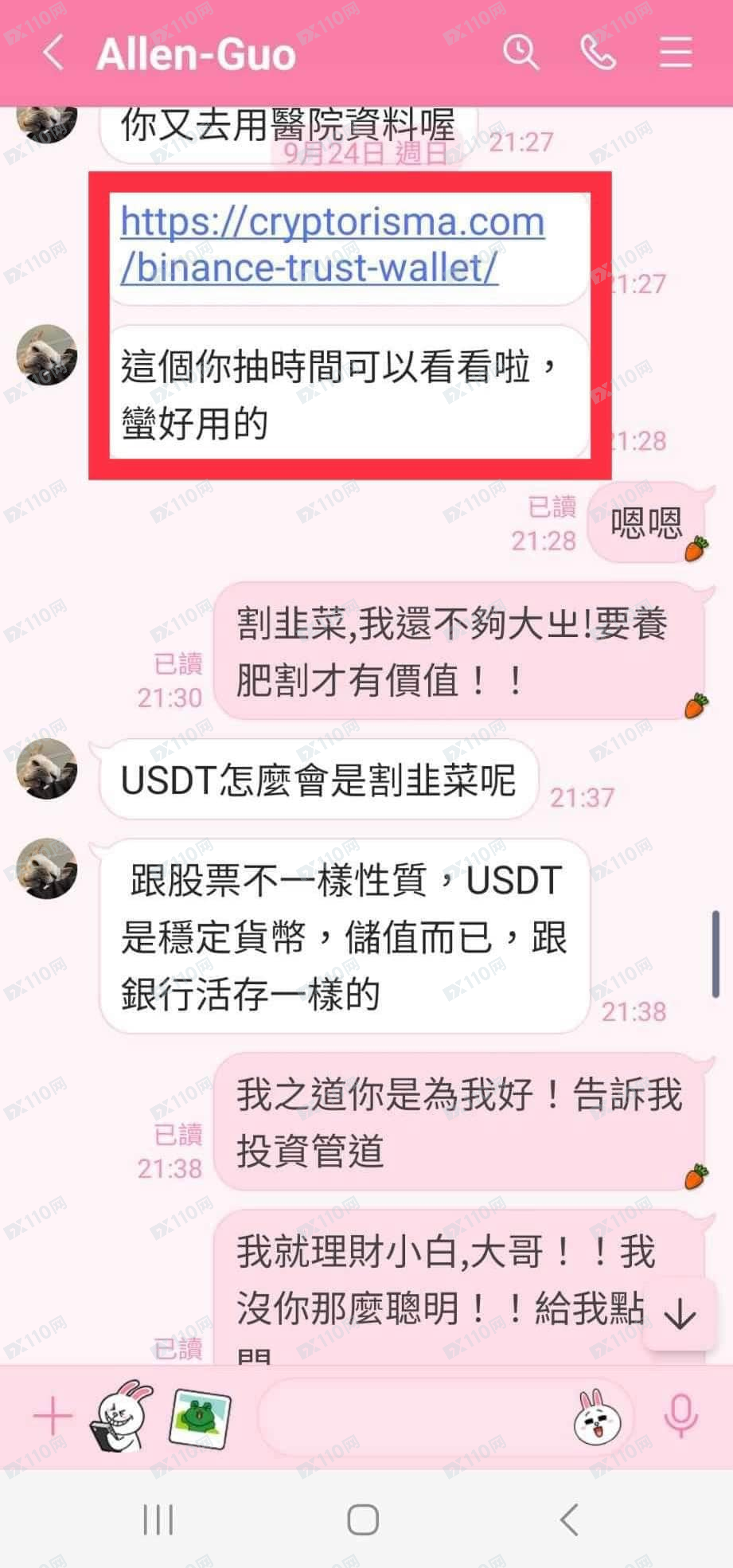Open the chat menu via hamburger icon
This screenshot has height=1568, width=733.
(676, 53)
